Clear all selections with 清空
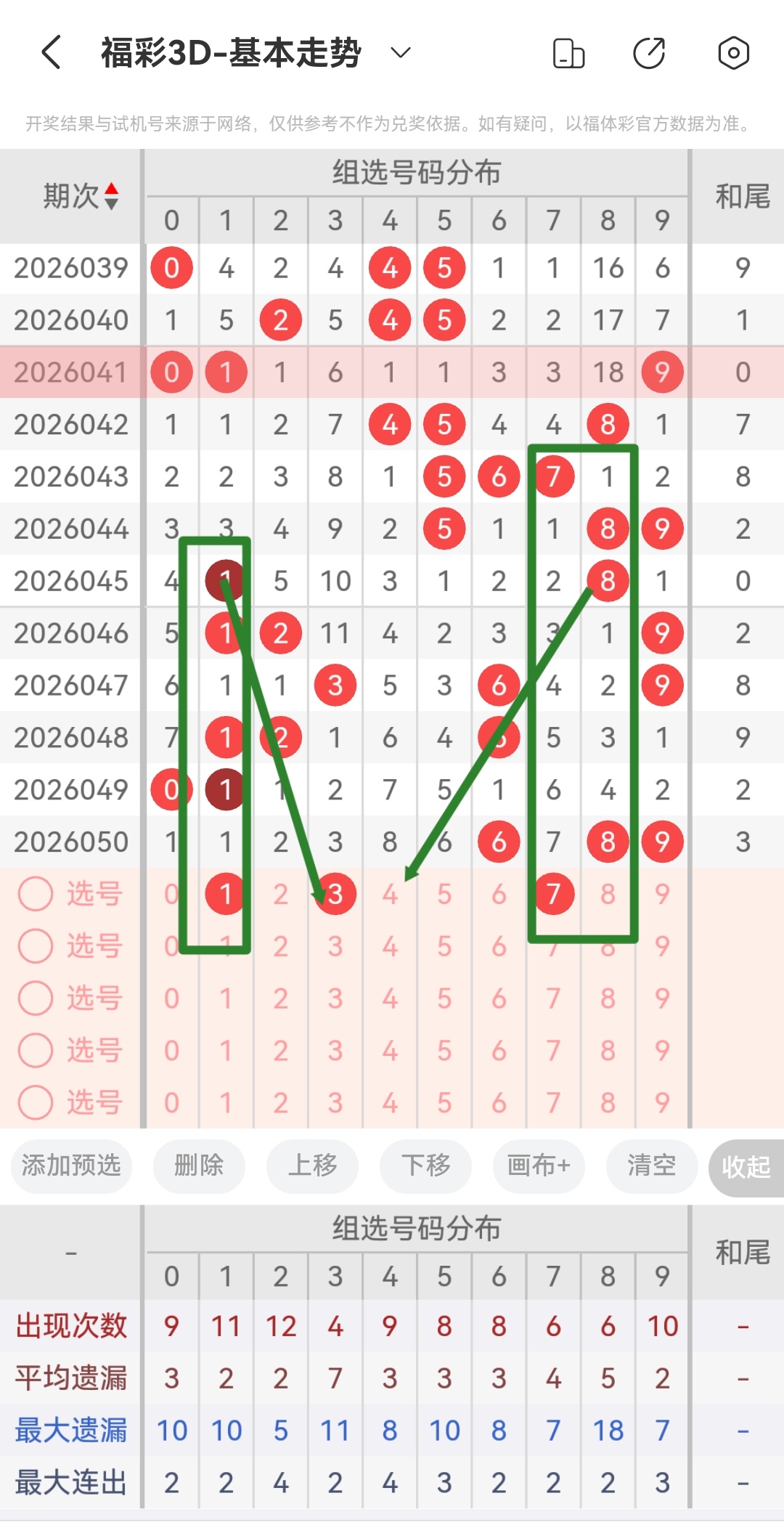 (651, 1167)
